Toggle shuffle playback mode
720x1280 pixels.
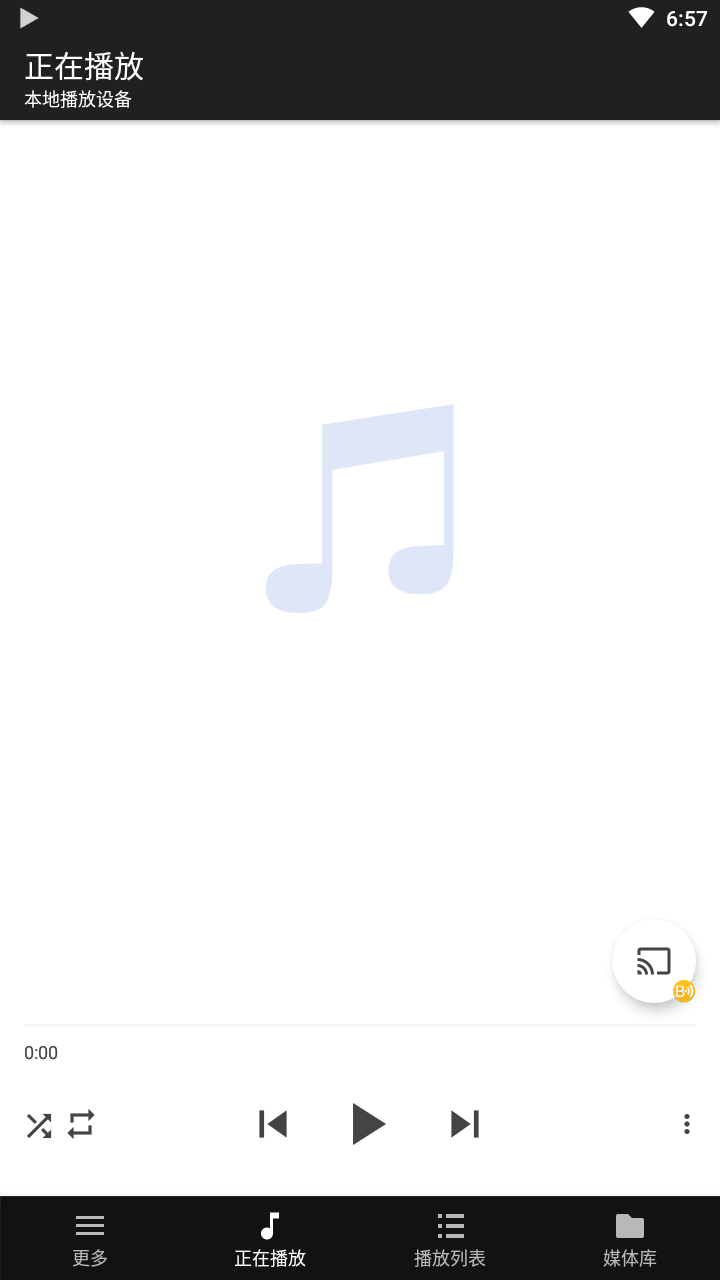pos(38,1125)
